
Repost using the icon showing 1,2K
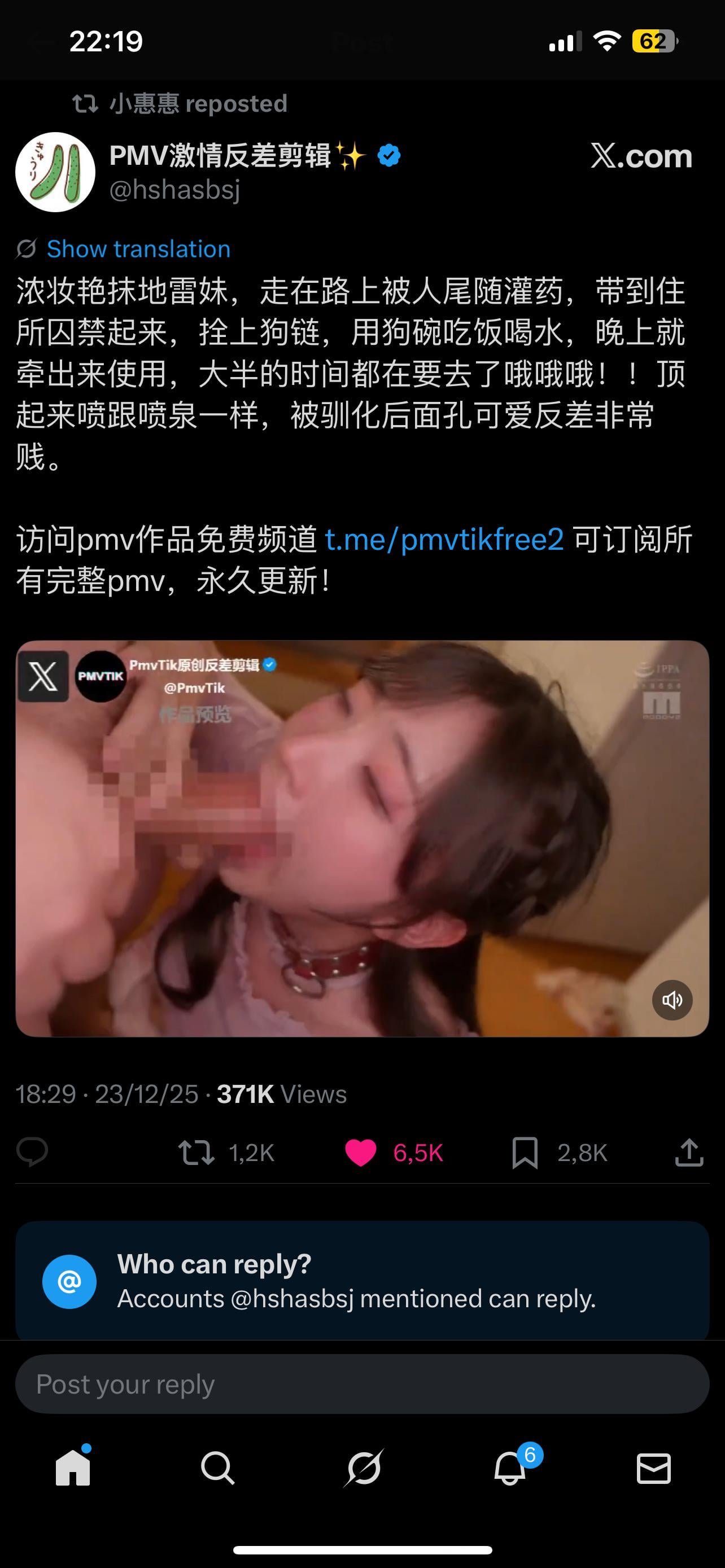pyautogui.click(x=196, y=1152)
